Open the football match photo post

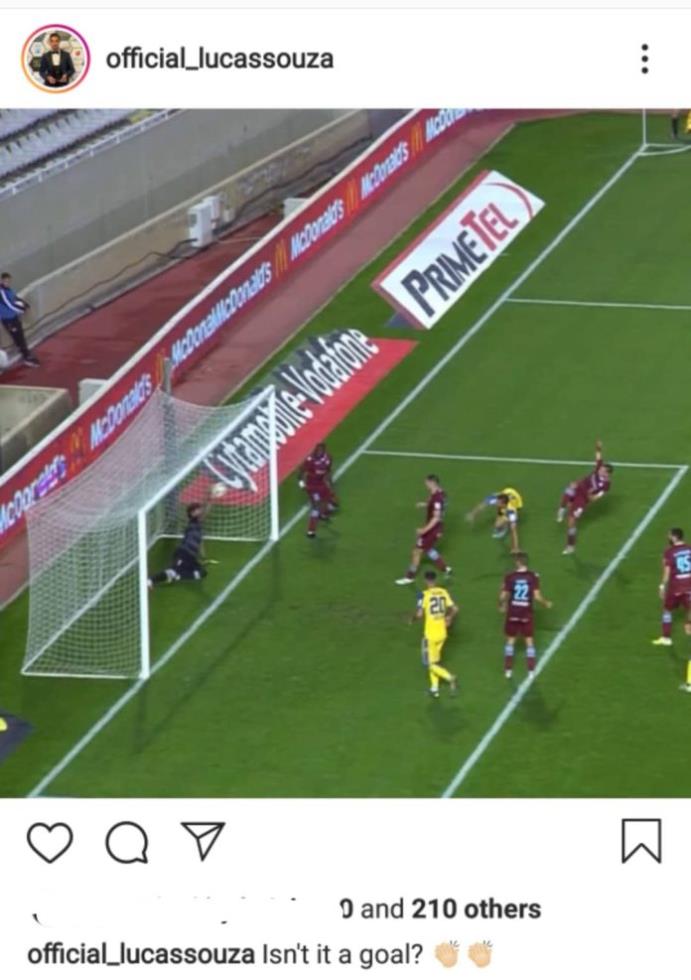click(x=345, y=453)
